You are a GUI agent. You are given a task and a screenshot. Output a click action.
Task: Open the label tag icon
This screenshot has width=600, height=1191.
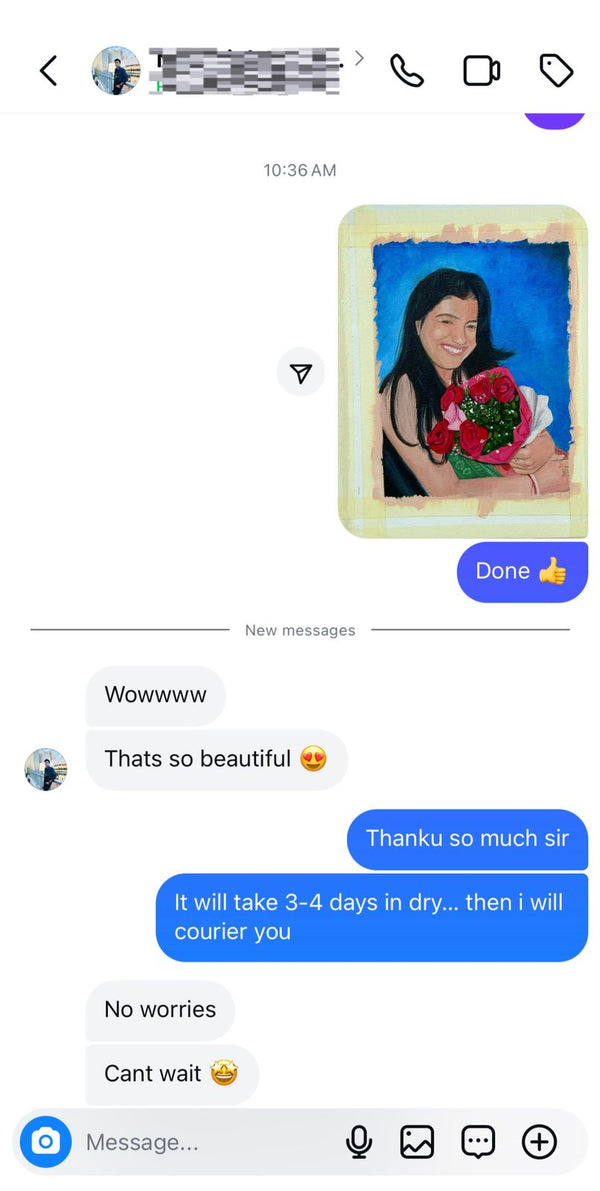pyautogui.click(x=556, y=71)
